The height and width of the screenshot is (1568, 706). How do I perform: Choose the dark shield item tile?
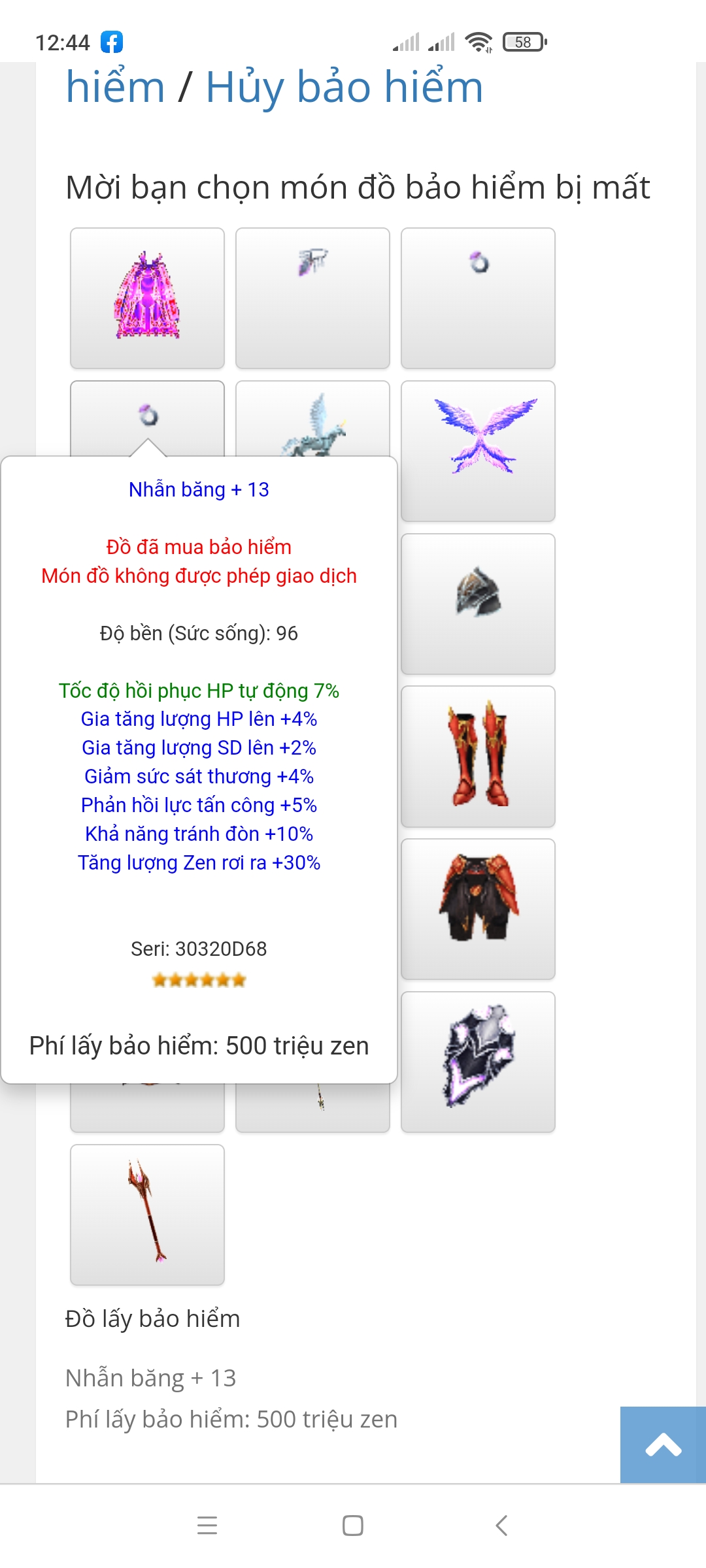(478, 1062)
